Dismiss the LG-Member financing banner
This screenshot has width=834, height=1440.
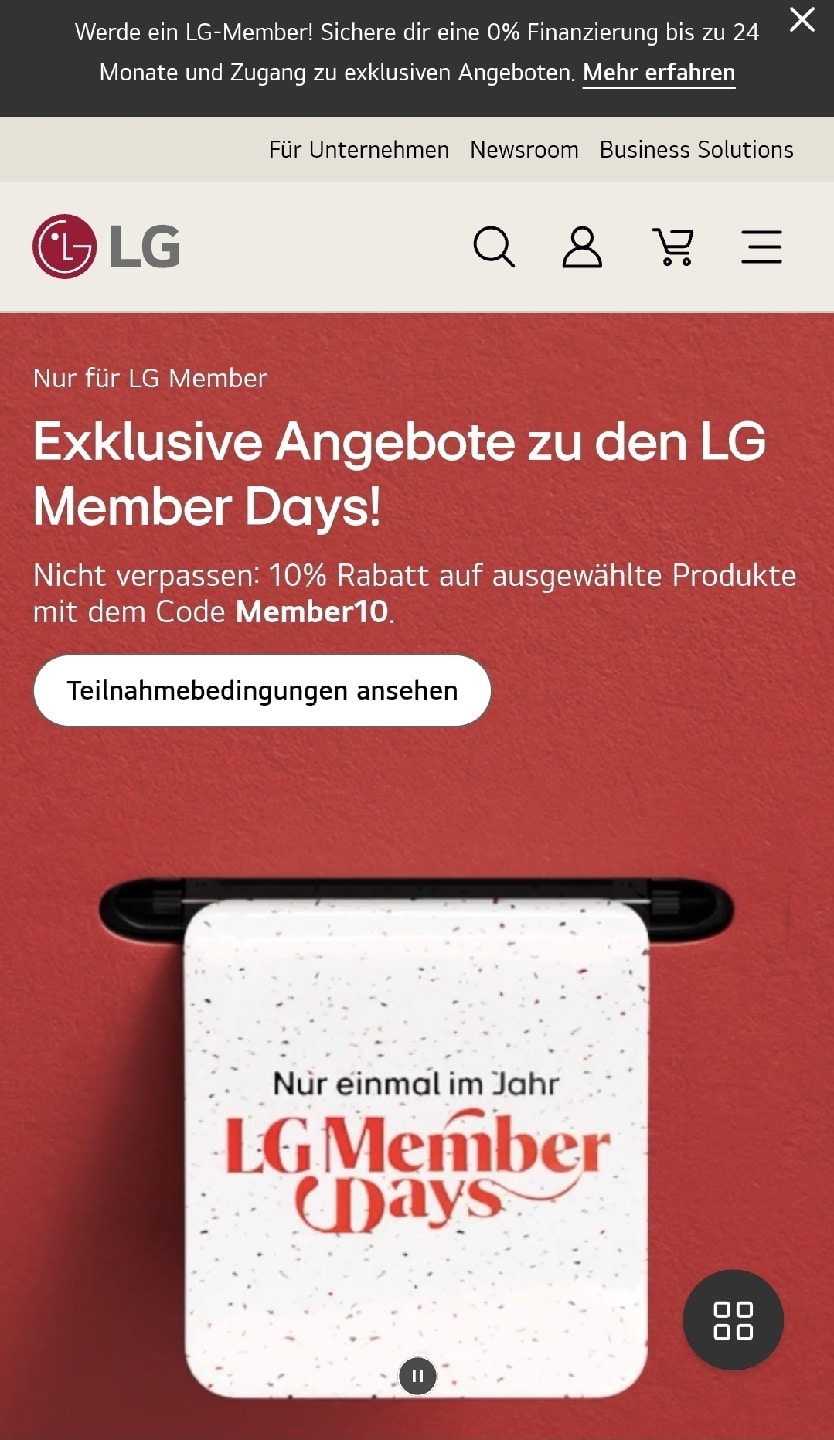pyautogui.click(x=802, y=20)
